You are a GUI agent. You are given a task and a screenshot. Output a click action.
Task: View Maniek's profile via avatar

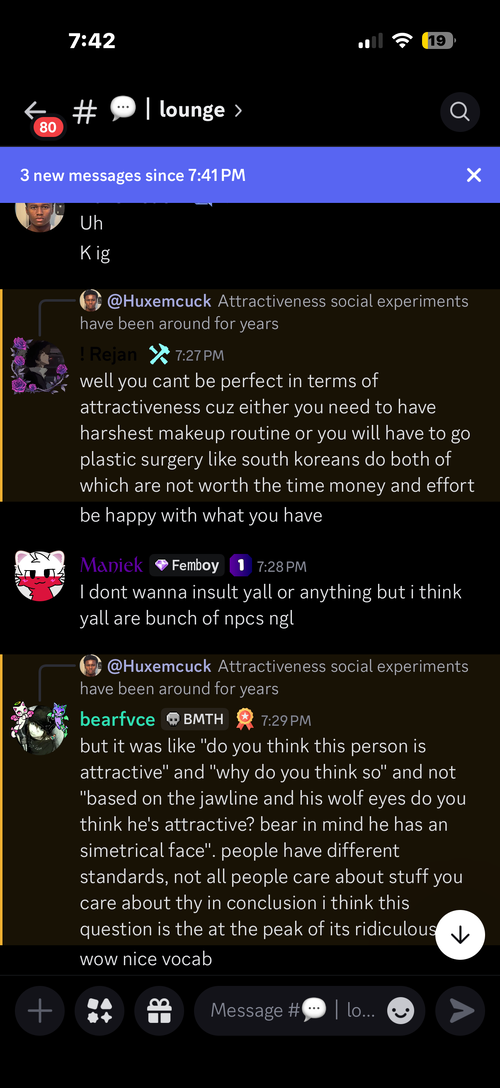point(40,576)
